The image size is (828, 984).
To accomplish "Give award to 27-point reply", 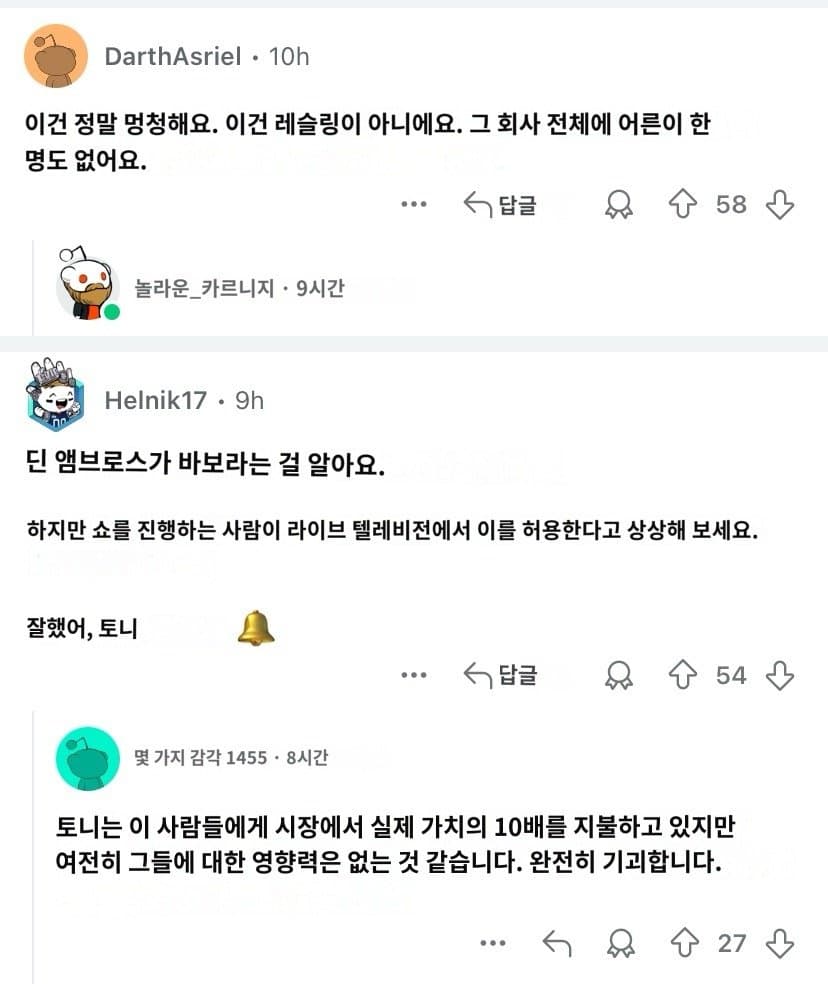I will click(x=621, y=943).
